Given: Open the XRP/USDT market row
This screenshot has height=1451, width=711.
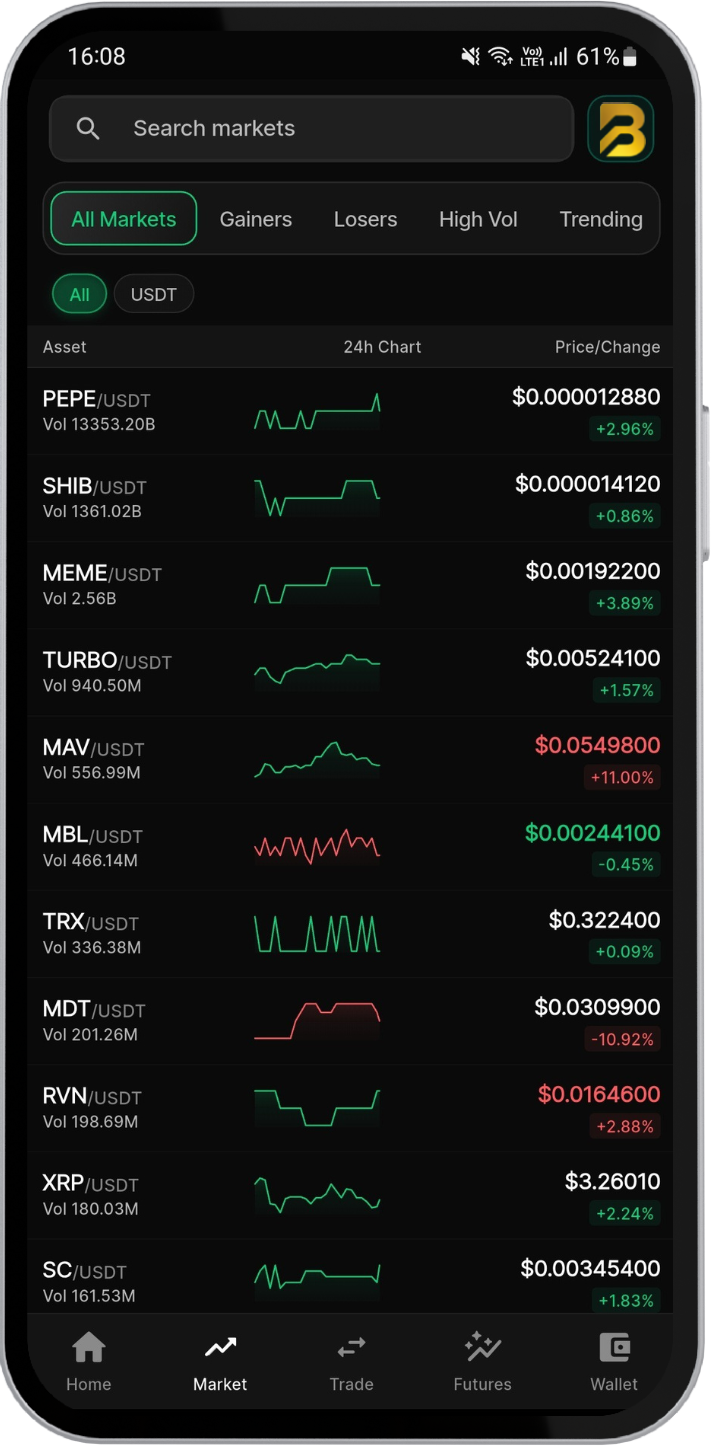Looking at the screenshot, I should (x=350, y=1196).
